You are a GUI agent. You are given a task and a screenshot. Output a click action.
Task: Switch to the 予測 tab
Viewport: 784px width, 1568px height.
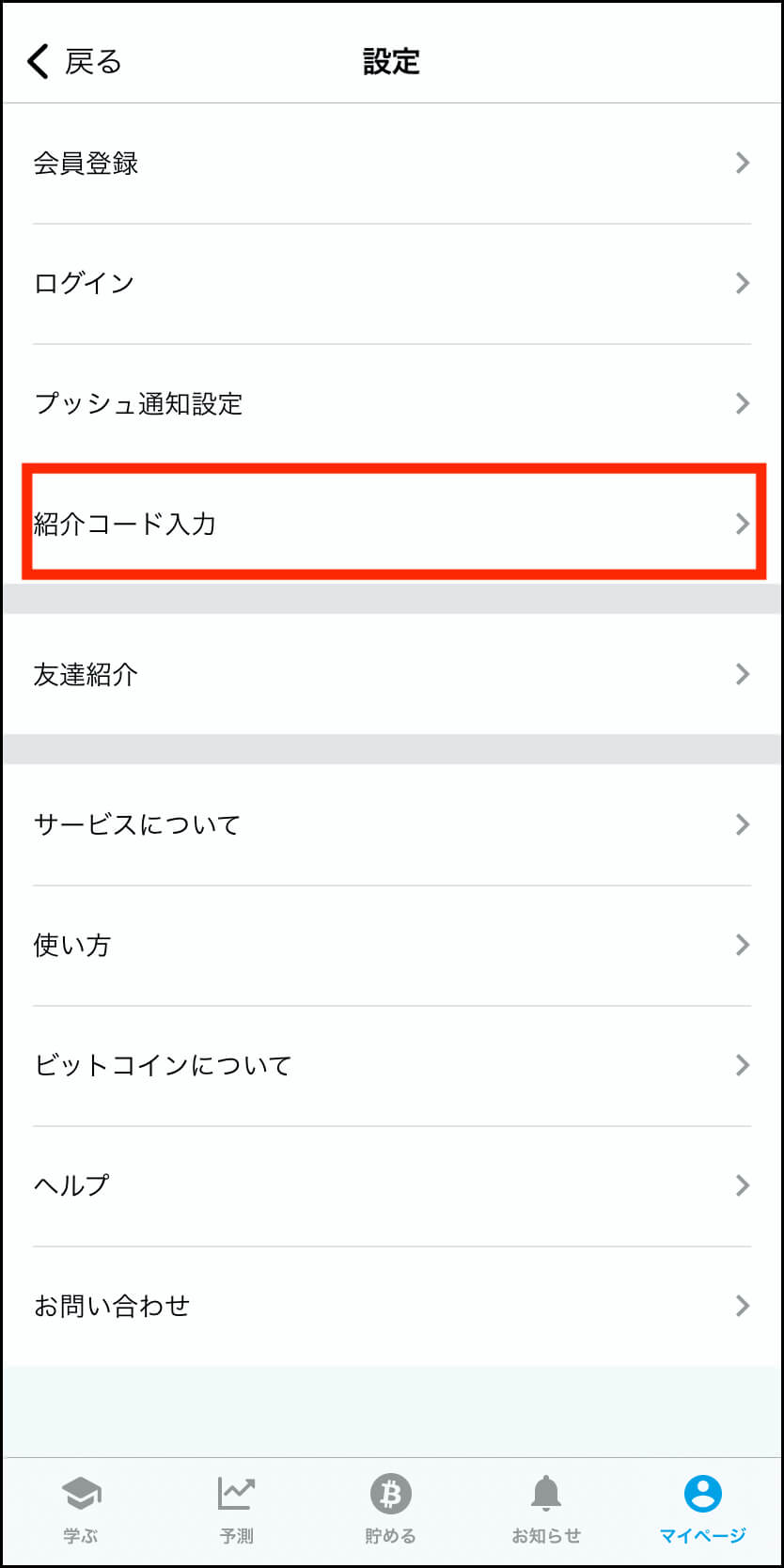tap(236, 1510)
